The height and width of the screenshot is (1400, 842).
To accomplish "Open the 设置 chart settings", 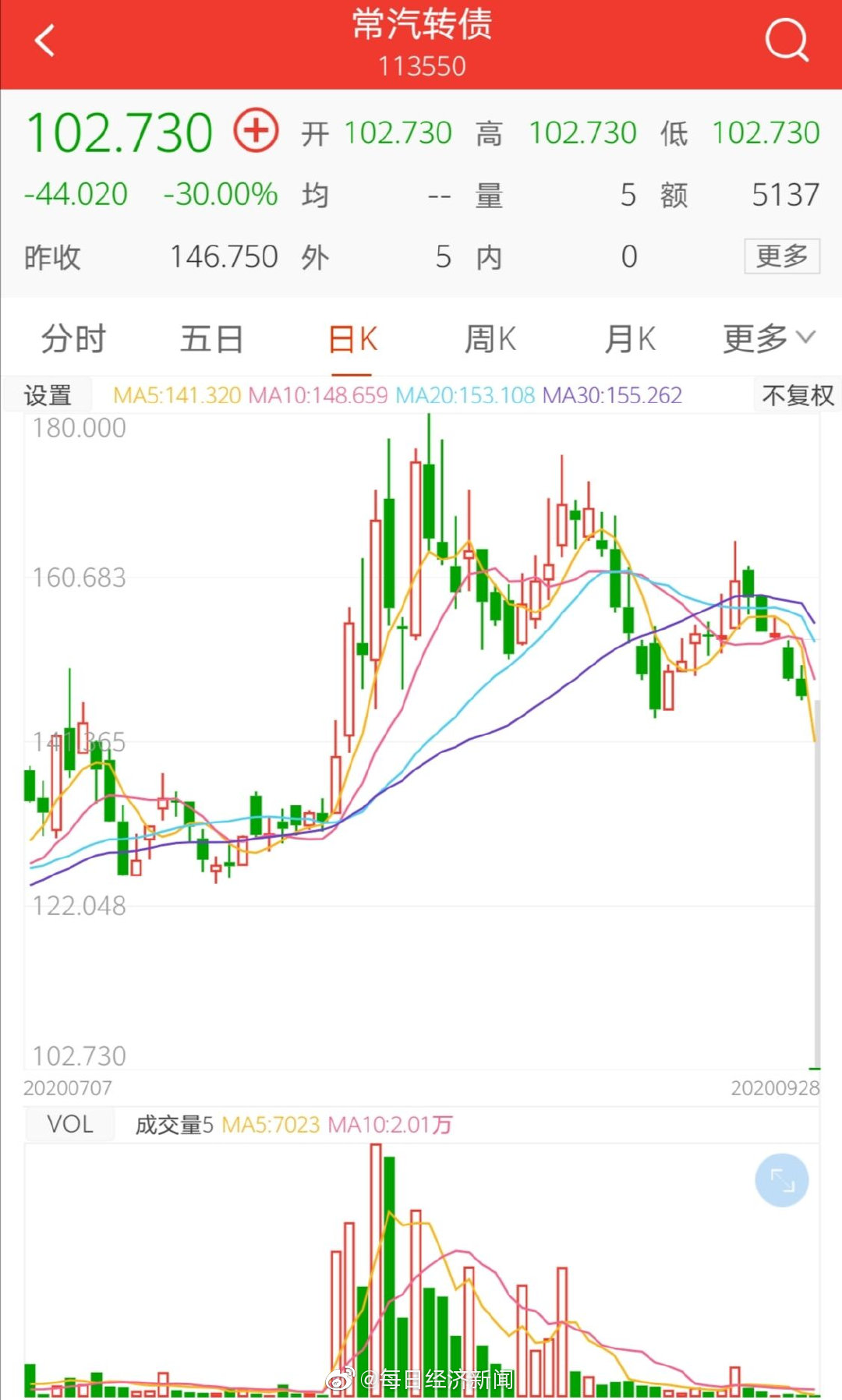I will [x=48, y=395].
